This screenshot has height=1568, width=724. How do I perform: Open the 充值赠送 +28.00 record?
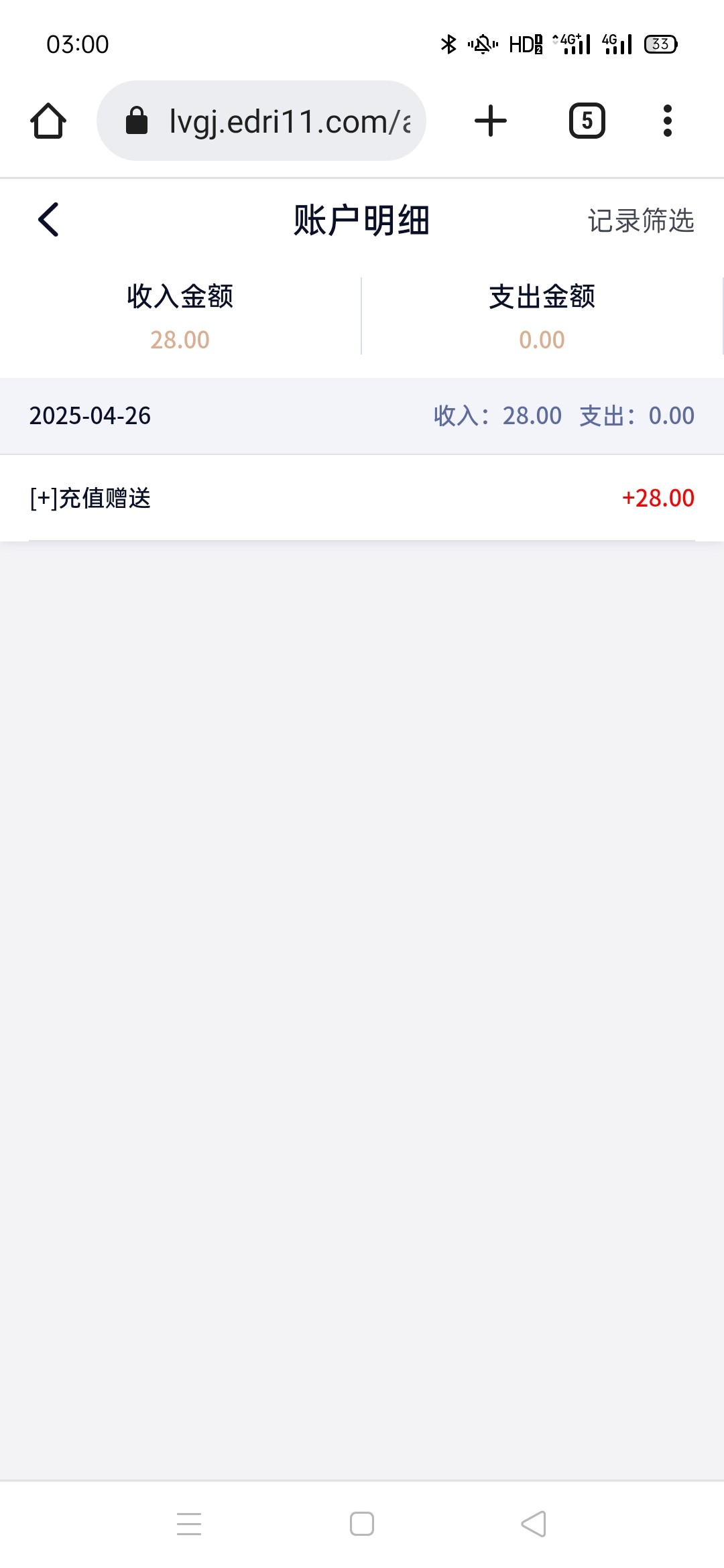tap(362, 498)
